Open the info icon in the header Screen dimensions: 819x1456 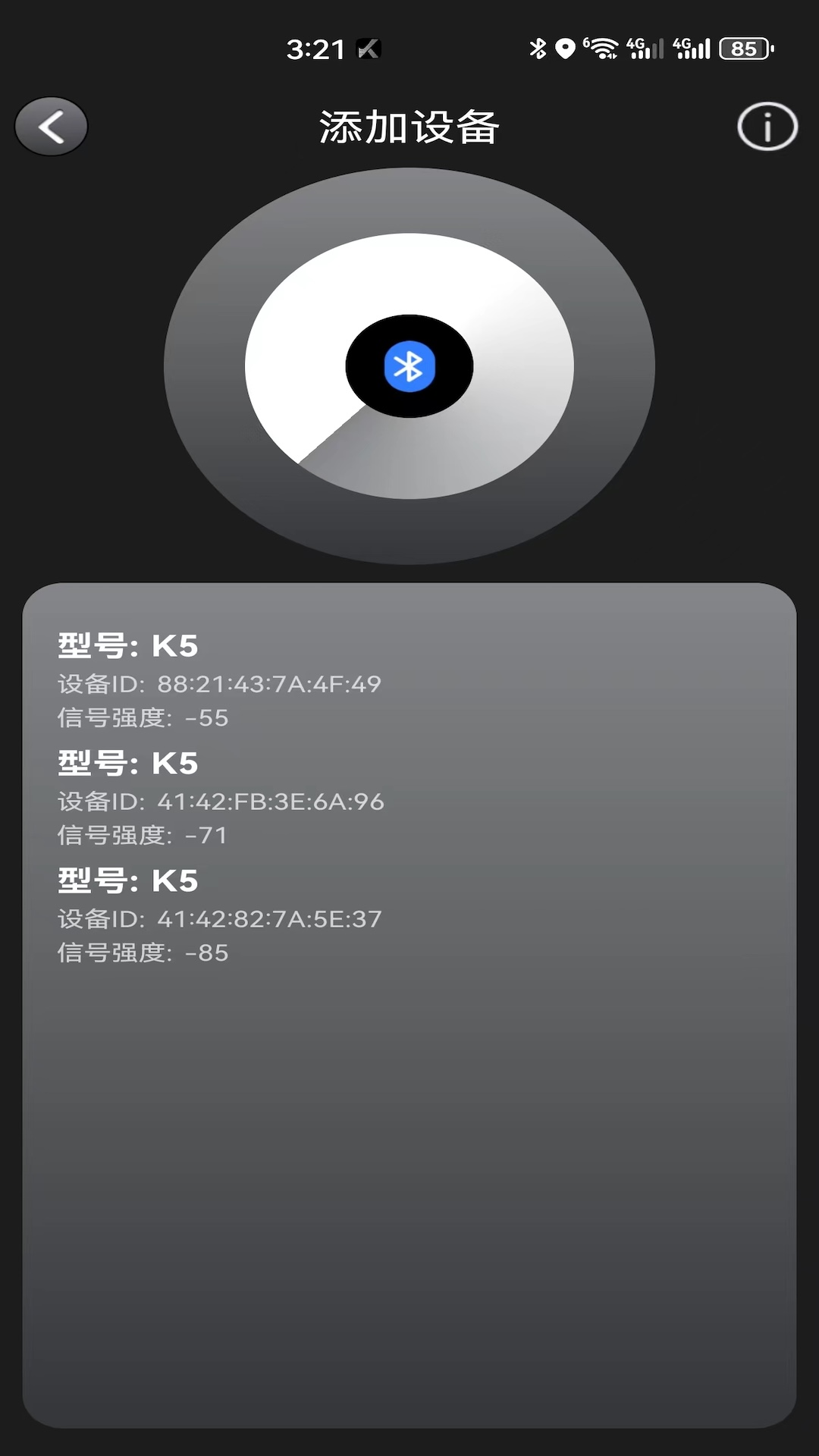[767, 127]
